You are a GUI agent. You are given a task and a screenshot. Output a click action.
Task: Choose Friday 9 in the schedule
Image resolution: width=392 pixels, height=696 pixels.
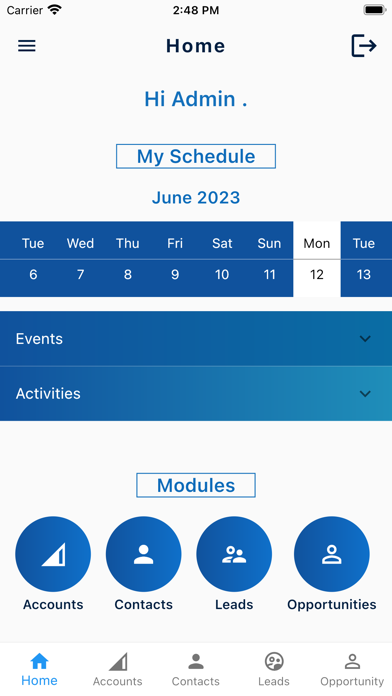pos(175,259)
